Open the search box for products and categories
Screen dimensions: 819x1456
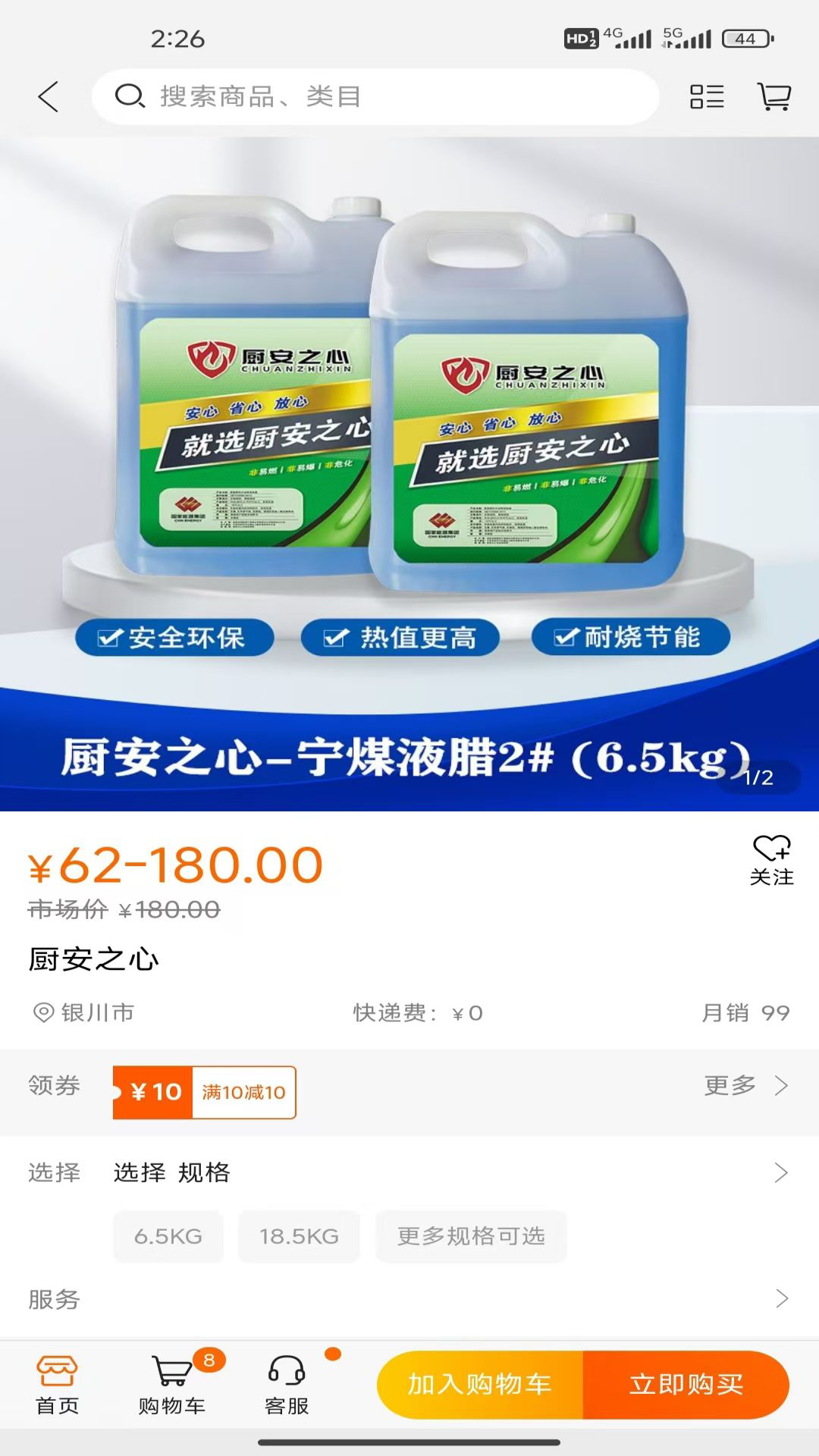coord(375,97)
